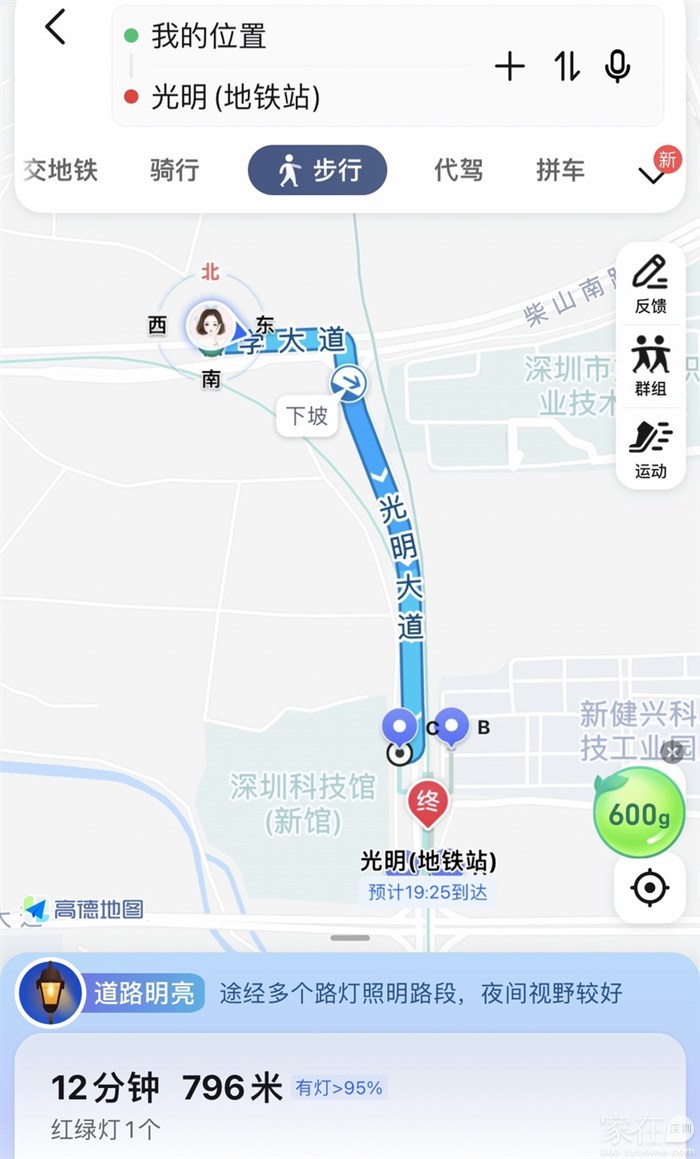Activate voice input microphone
Screen dimensions: 700x1159
pos(618,67)
